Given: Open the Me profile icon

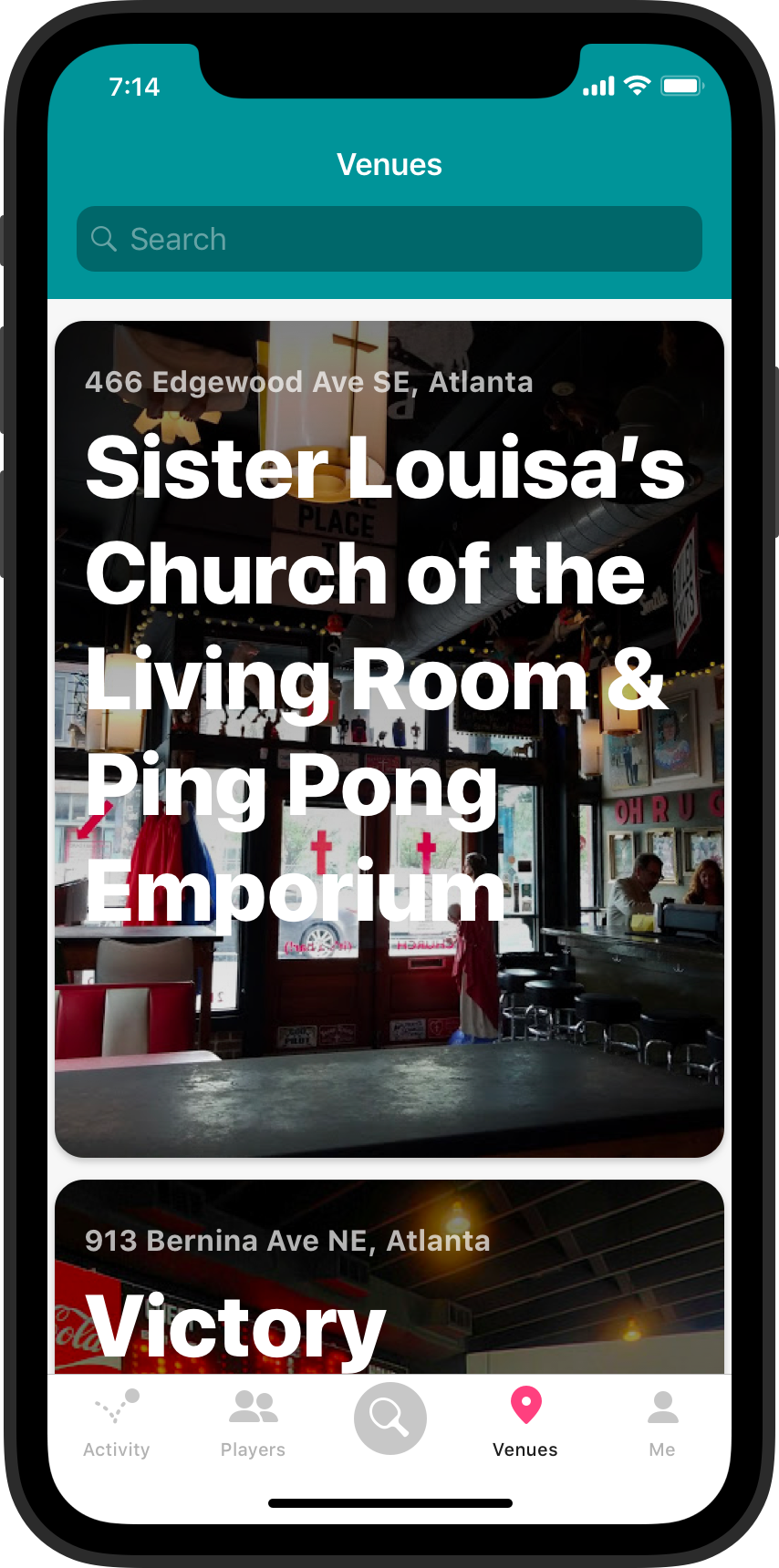Looking at the screenshot, I should click(x=662, y=1407).
